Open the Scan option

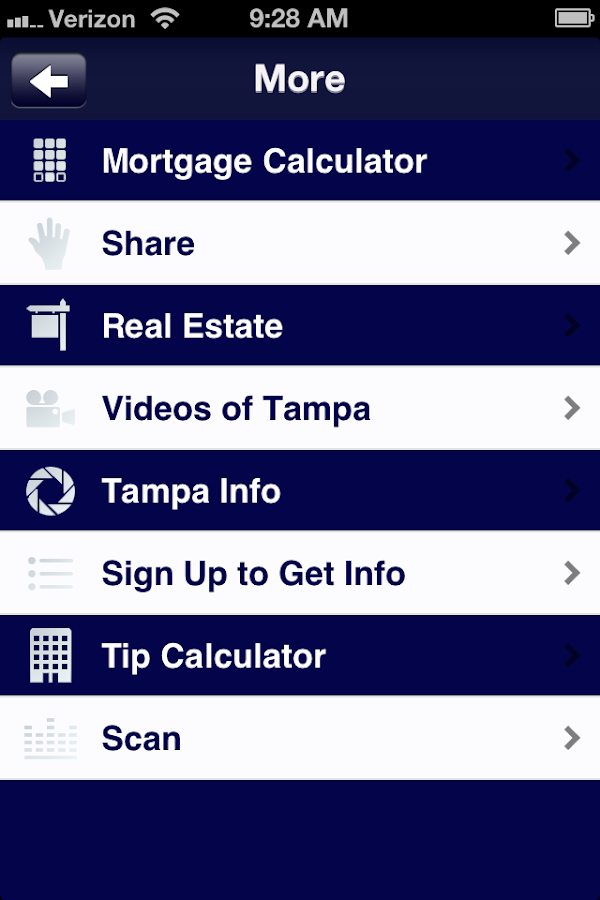click(x=300, y=739)
